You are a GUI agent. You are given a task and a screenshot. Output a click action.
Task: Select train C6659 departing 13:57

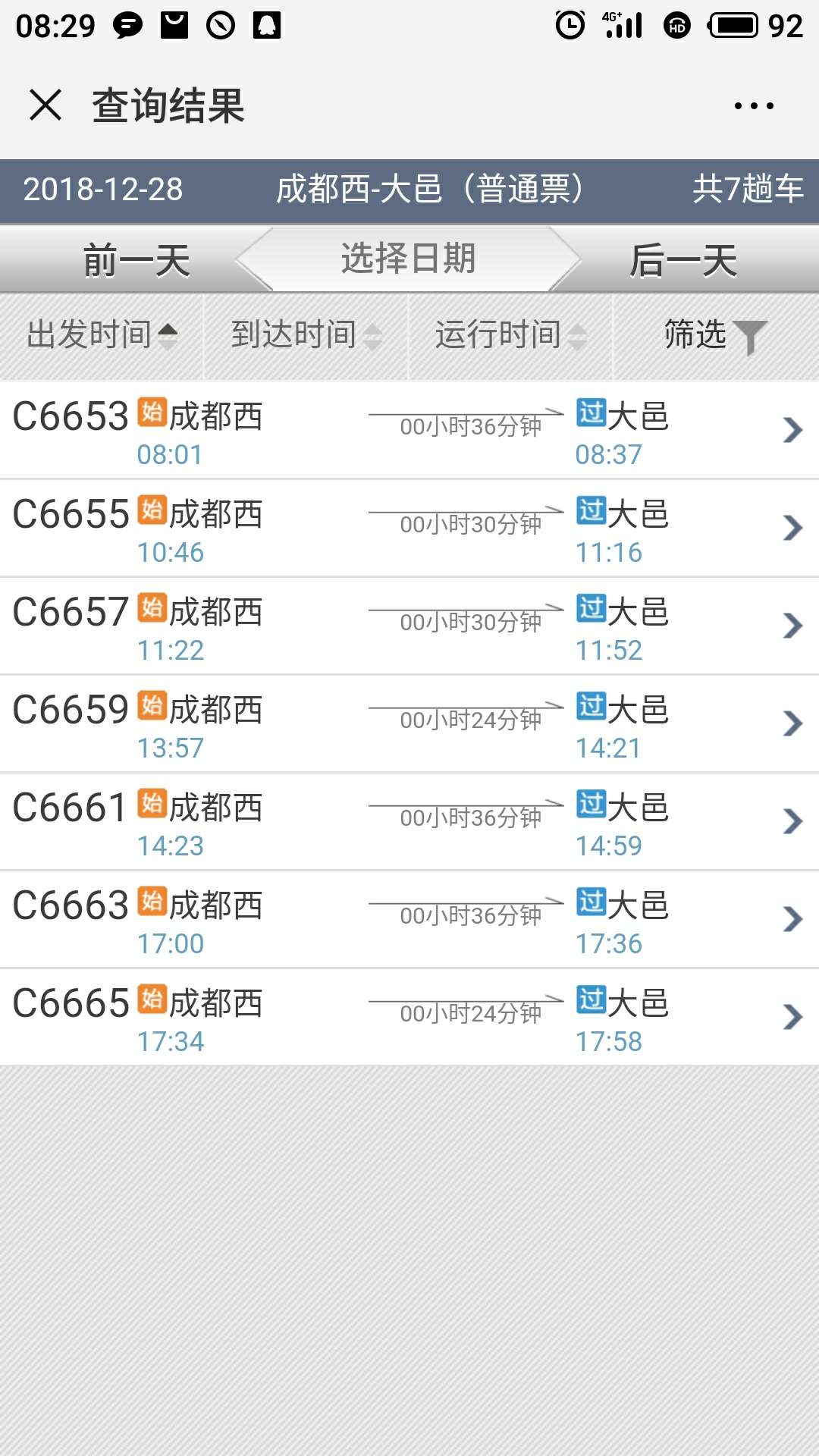[409, 723]
